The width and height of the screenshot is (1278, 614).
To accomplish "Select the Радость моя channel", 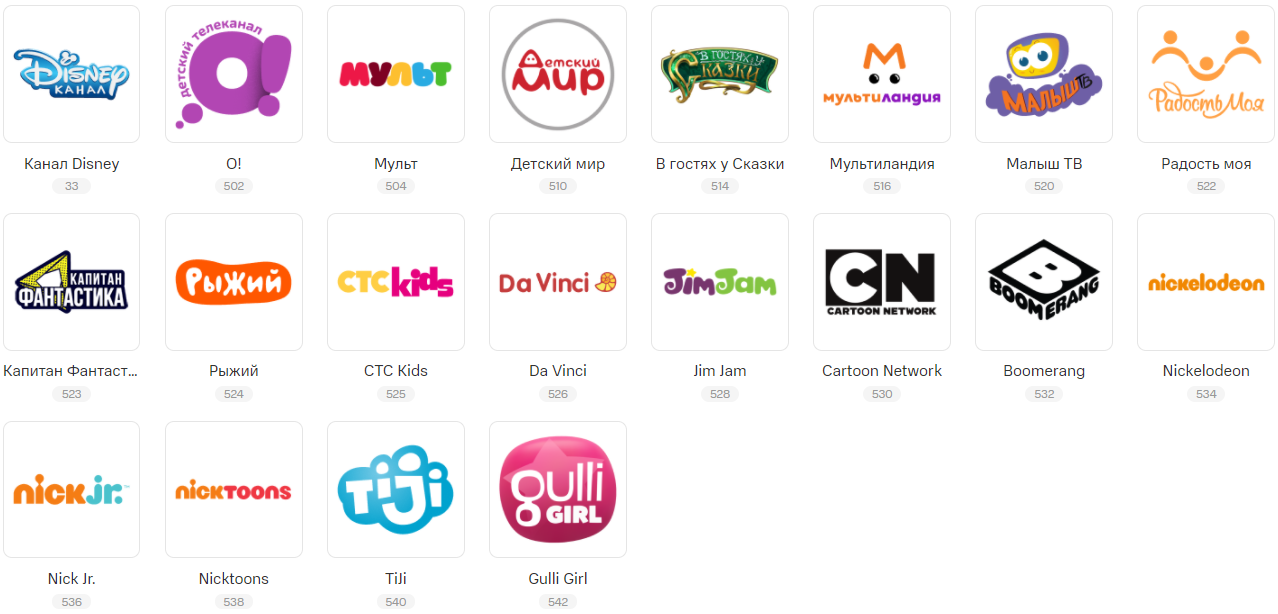I will [x=1205, y=74].
